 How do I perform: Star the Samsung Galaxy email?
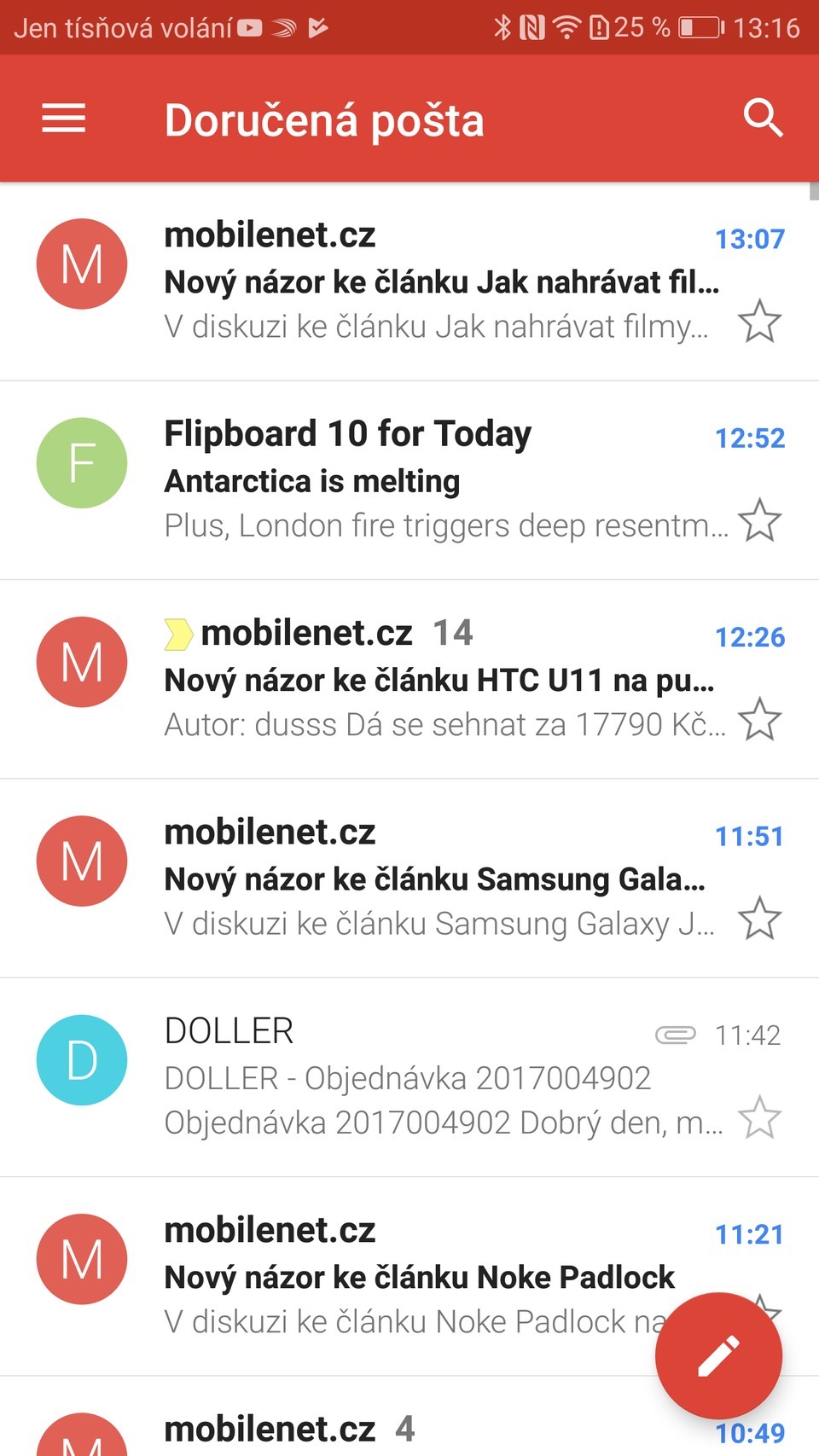(758, 919)
